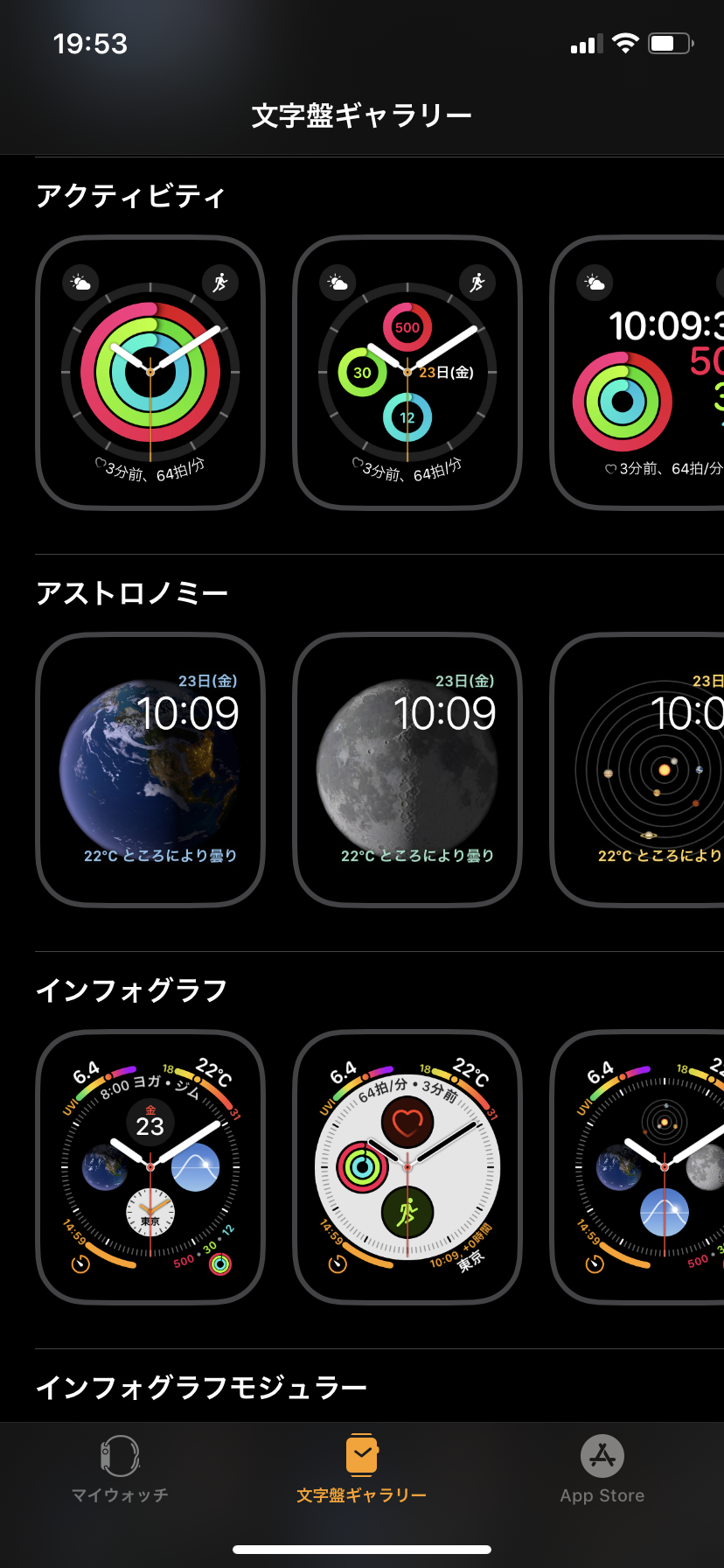Select the black Infograph face showing date 23
The width and height of the screenshot is (724, 1568).
coord(150,1167)
